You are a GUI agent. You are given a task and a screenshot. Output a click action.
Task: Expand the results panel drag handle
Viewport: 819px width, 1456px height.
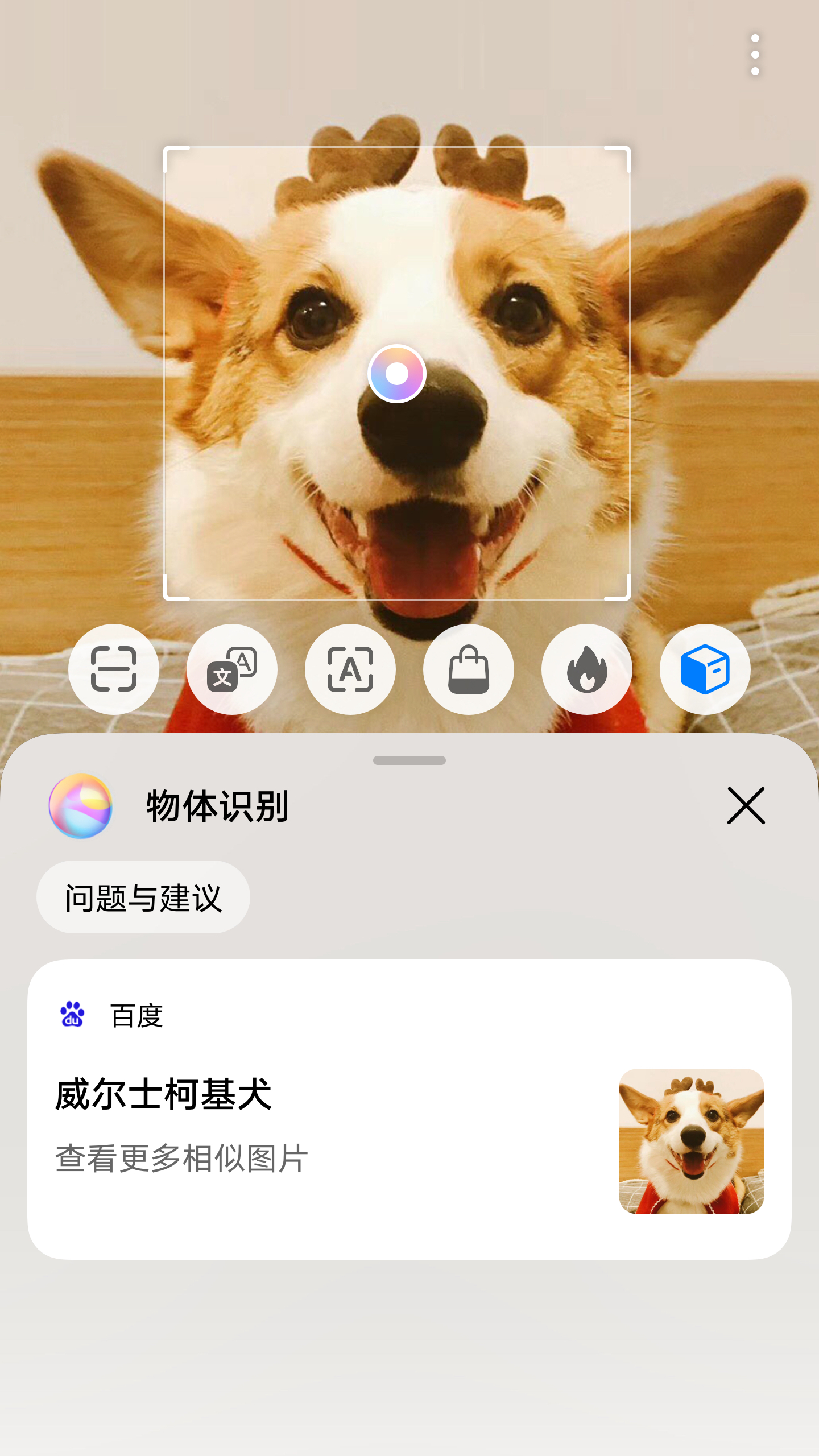point(408,760)
